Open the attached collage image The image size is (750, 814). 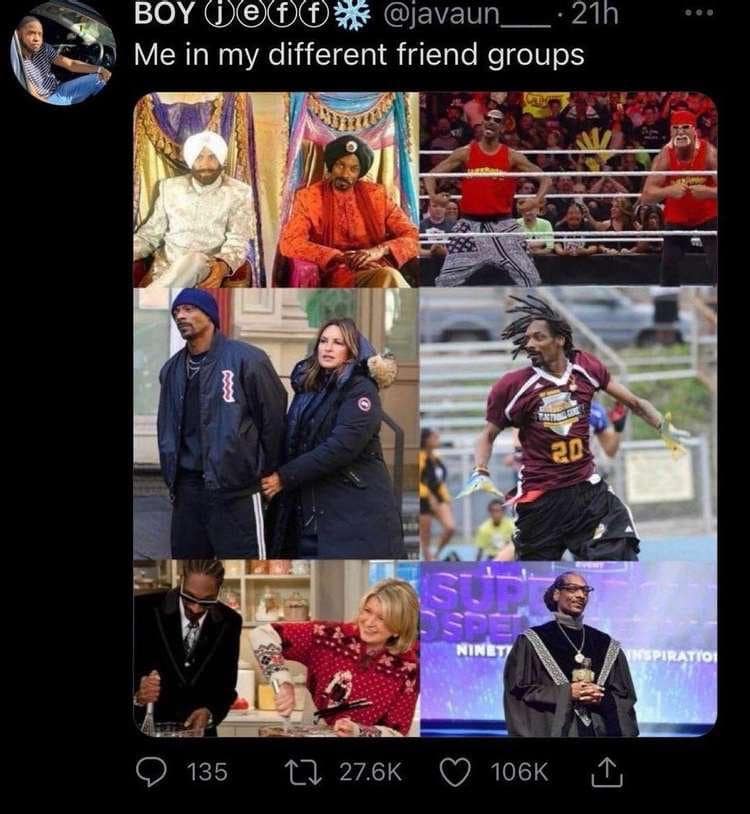click(x=425, y=414)
